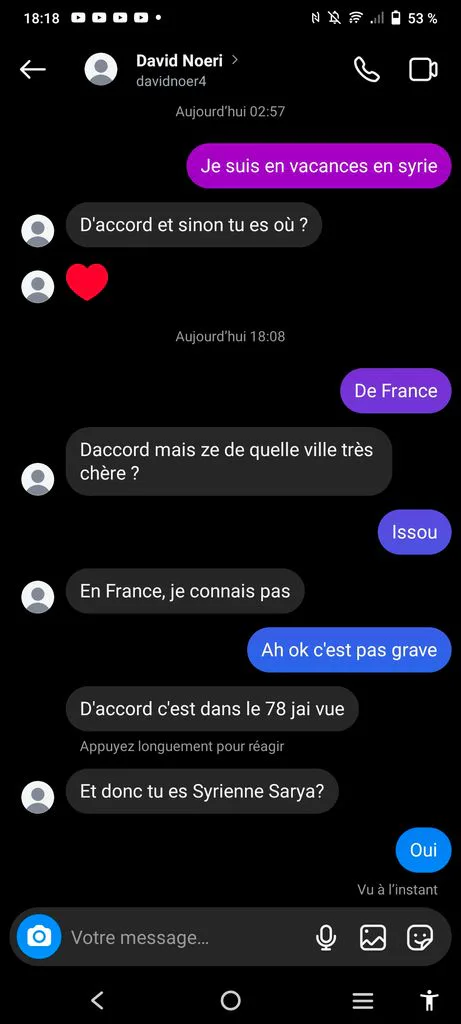Tap the microphone to record a voice message
The height and width of the screenshot is (1024, 461).
click(326, 938)
